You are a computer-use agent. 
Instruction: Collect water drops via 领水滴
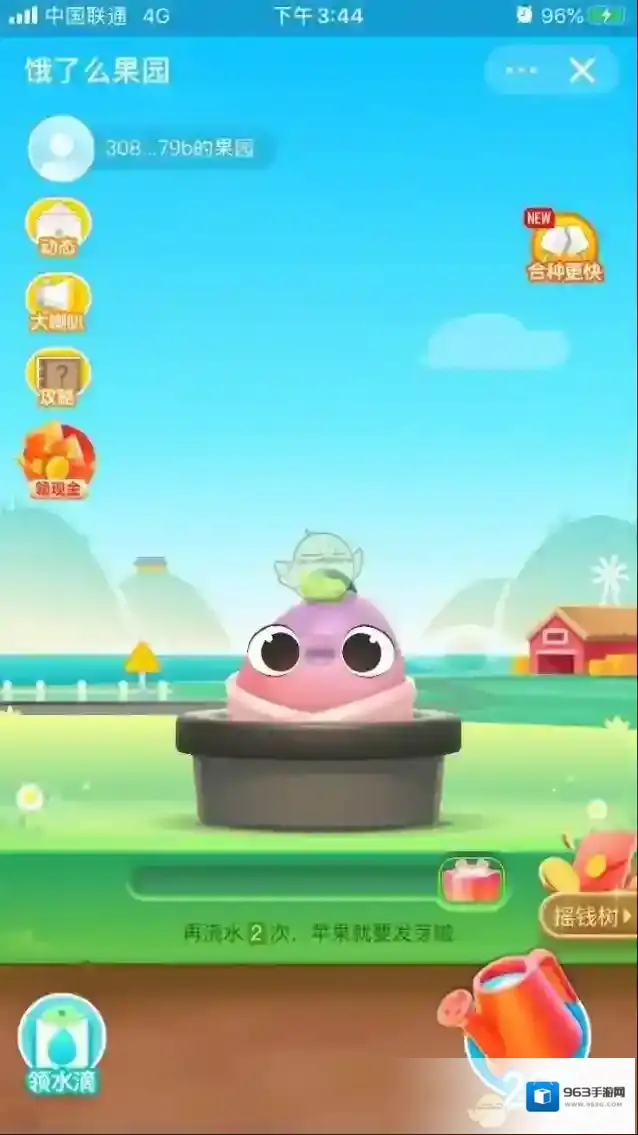(60, 1045)
